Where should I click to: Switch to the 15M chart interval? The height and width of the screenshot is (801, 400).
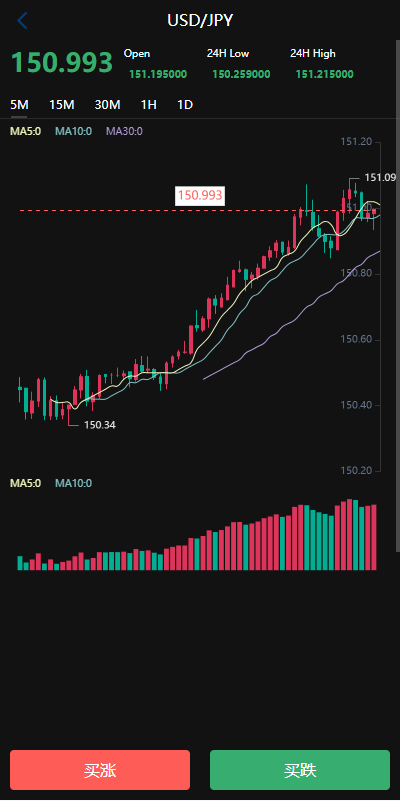pos(62,105)
